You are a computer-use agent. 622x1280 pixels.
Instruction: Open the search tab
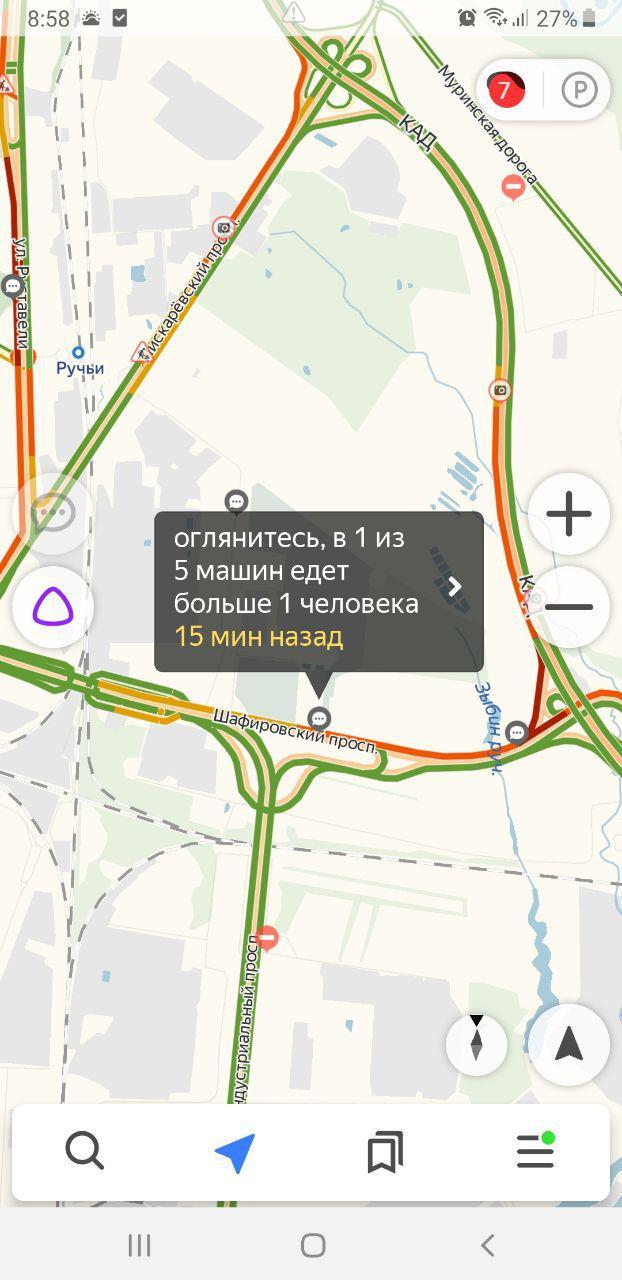pyautogui.click(x=85, y=1152)
